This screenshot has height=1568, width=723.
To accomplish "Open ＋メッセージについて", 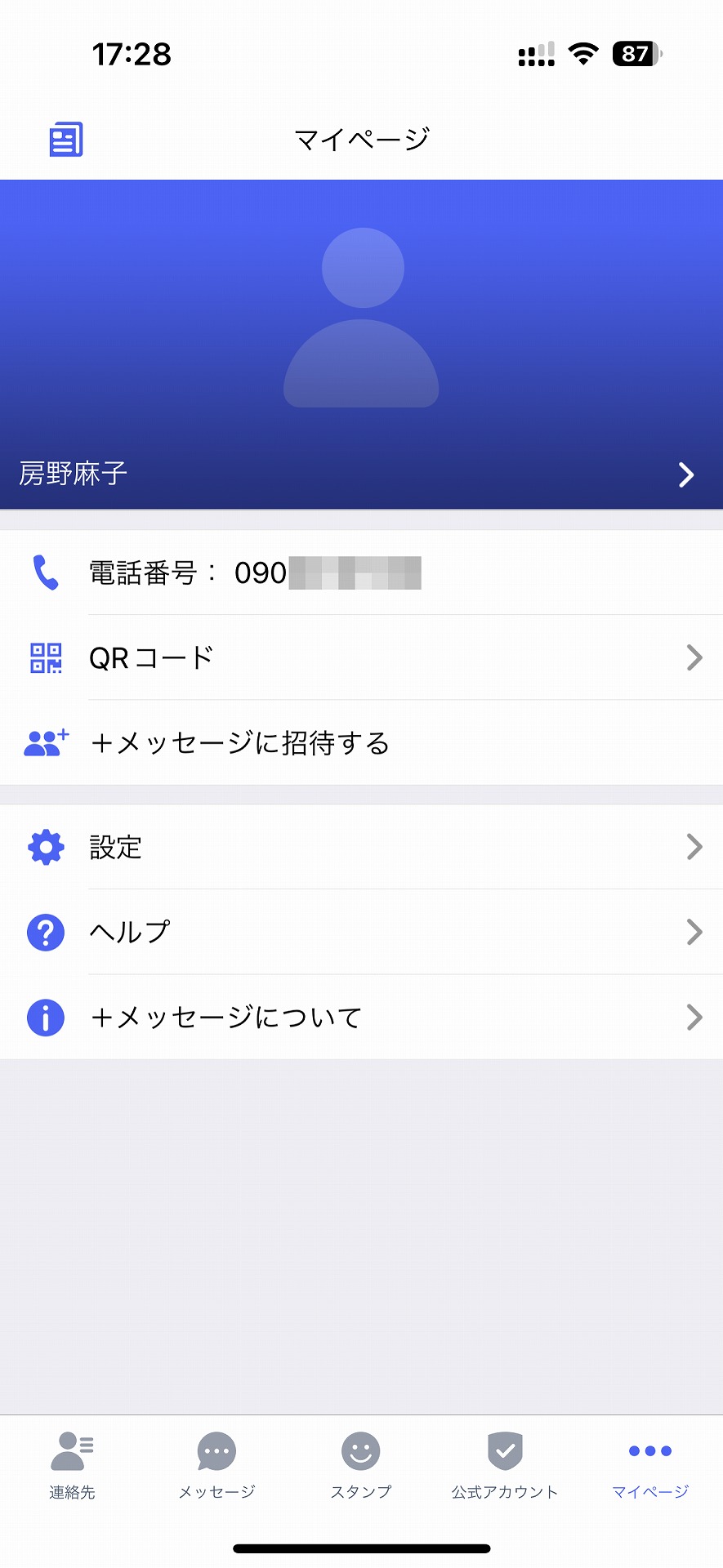I will click(x=224, y=1017).
